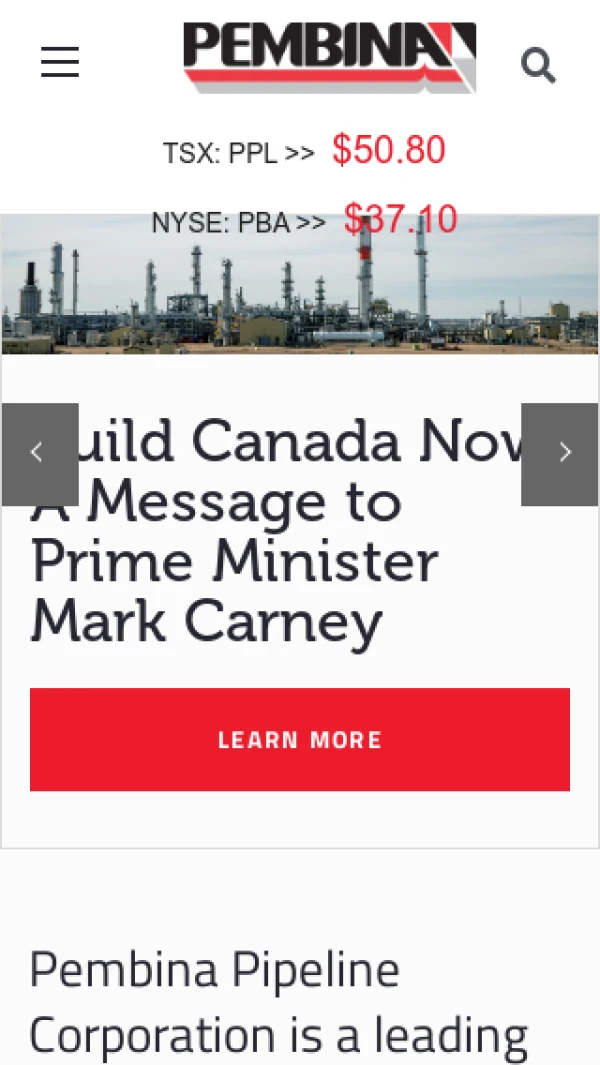Advance to the next carousel slide
The height and width of the screenshot is (1065, 600).
[561, 454]
